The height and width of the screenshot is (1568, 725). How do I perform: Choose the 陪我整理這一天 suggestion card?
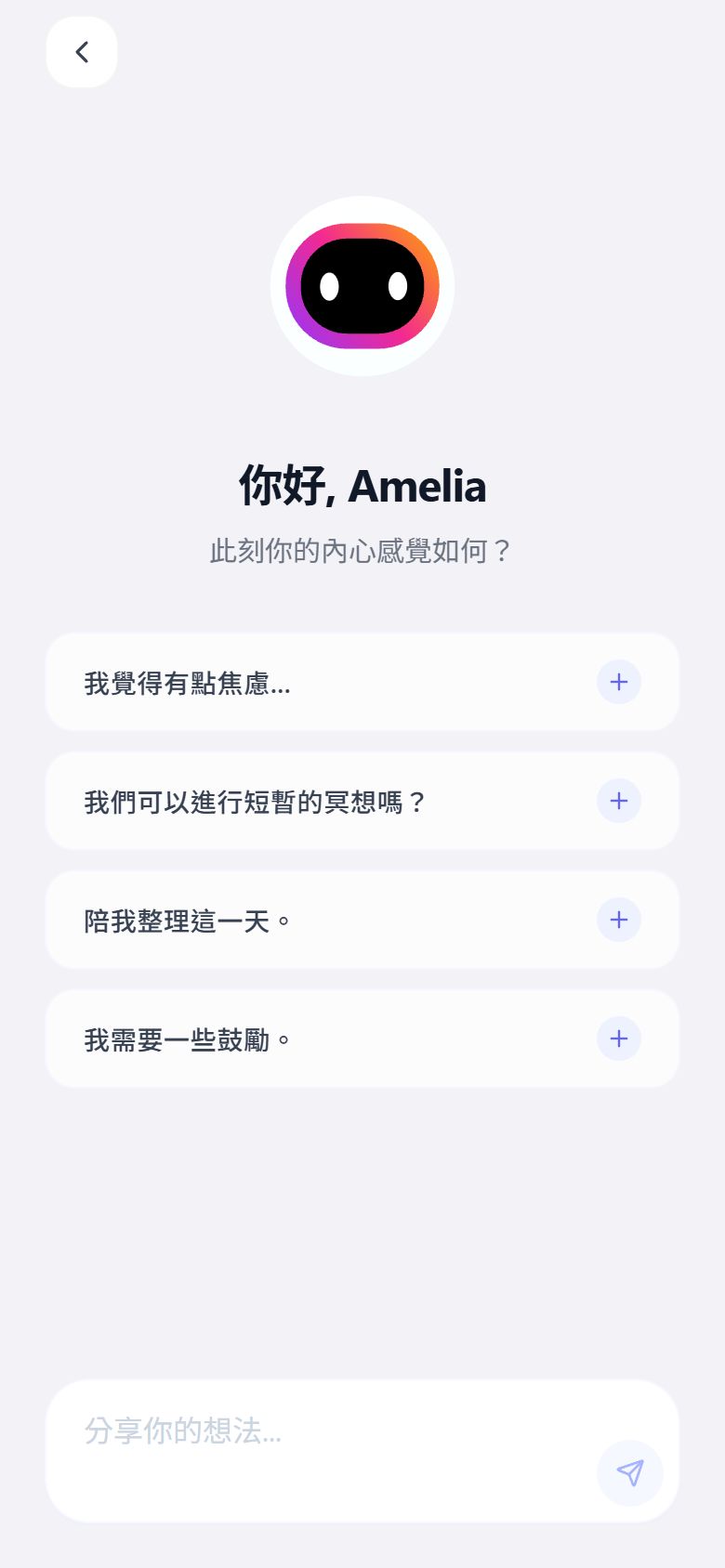(x=362, y=920)
